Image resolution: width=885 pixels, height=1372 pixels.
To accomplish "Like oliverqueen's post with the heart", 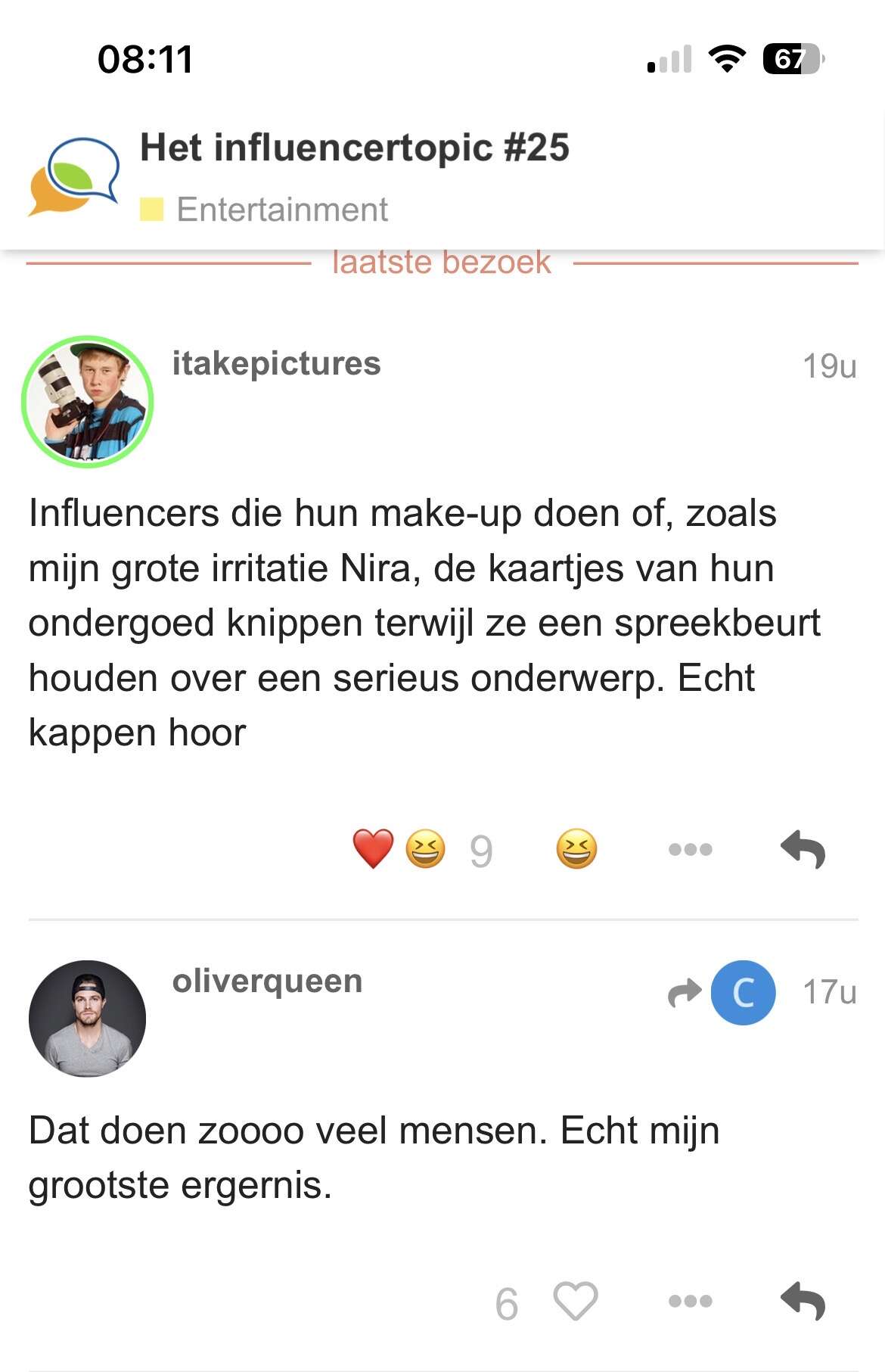I will click(x=576, y=1301).
